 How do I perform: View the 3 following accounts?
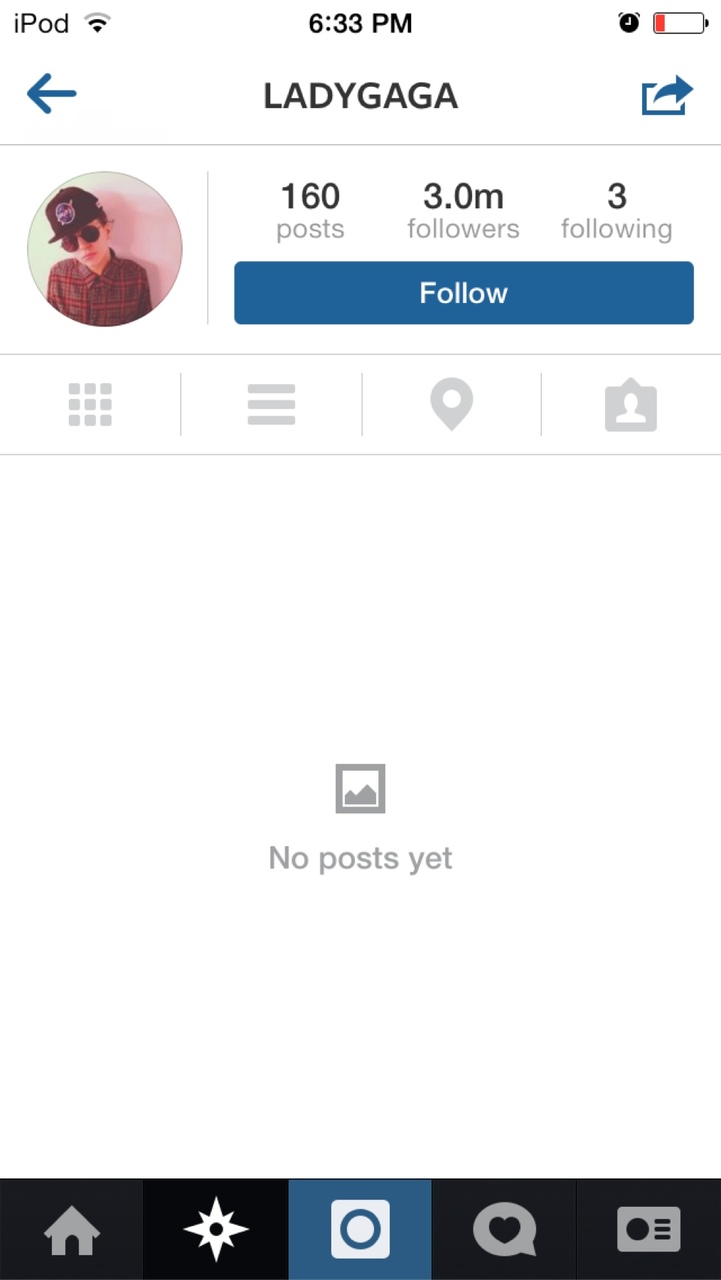[616, 211]
